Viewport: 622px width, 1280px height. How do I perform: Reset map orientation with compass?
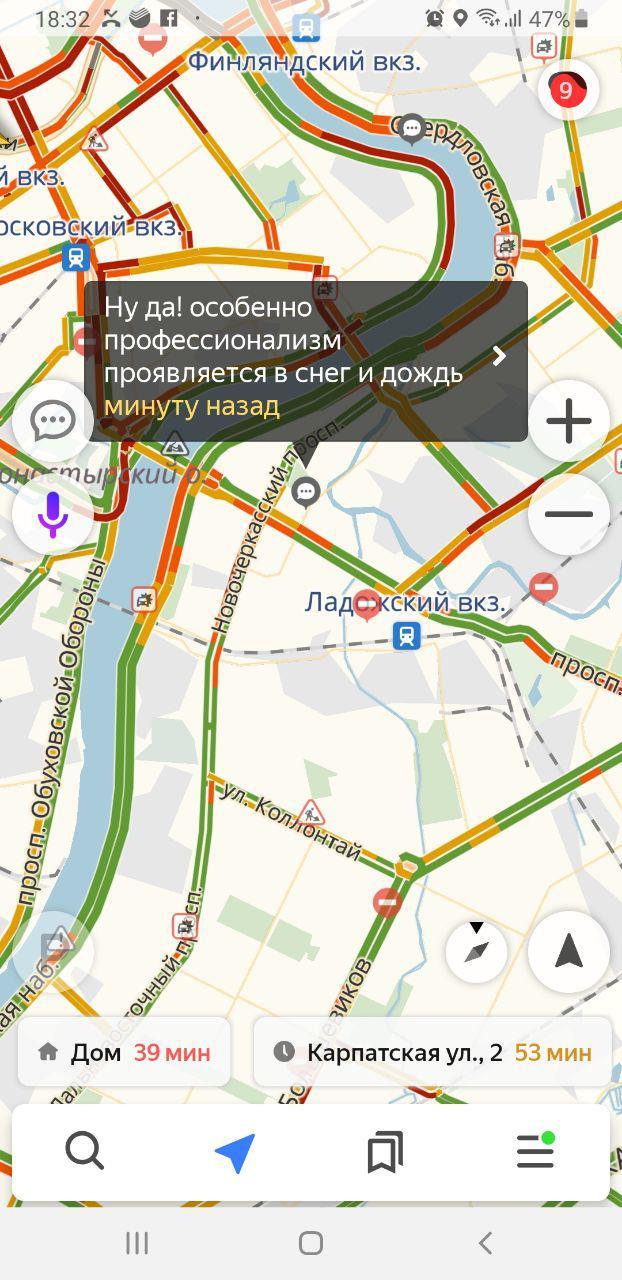(477, 951)
